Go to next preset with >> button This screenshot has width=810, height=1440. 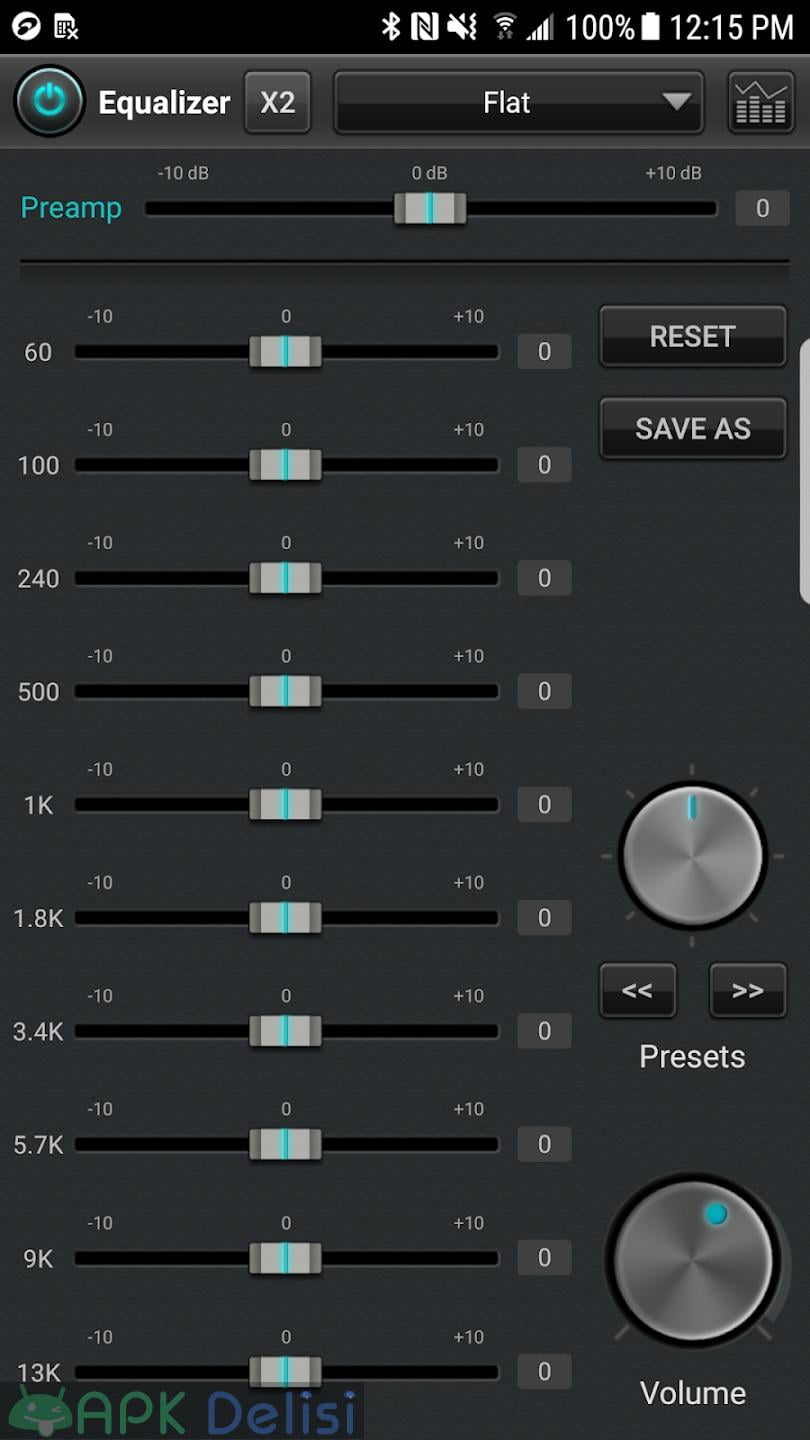tap(748, 990)
